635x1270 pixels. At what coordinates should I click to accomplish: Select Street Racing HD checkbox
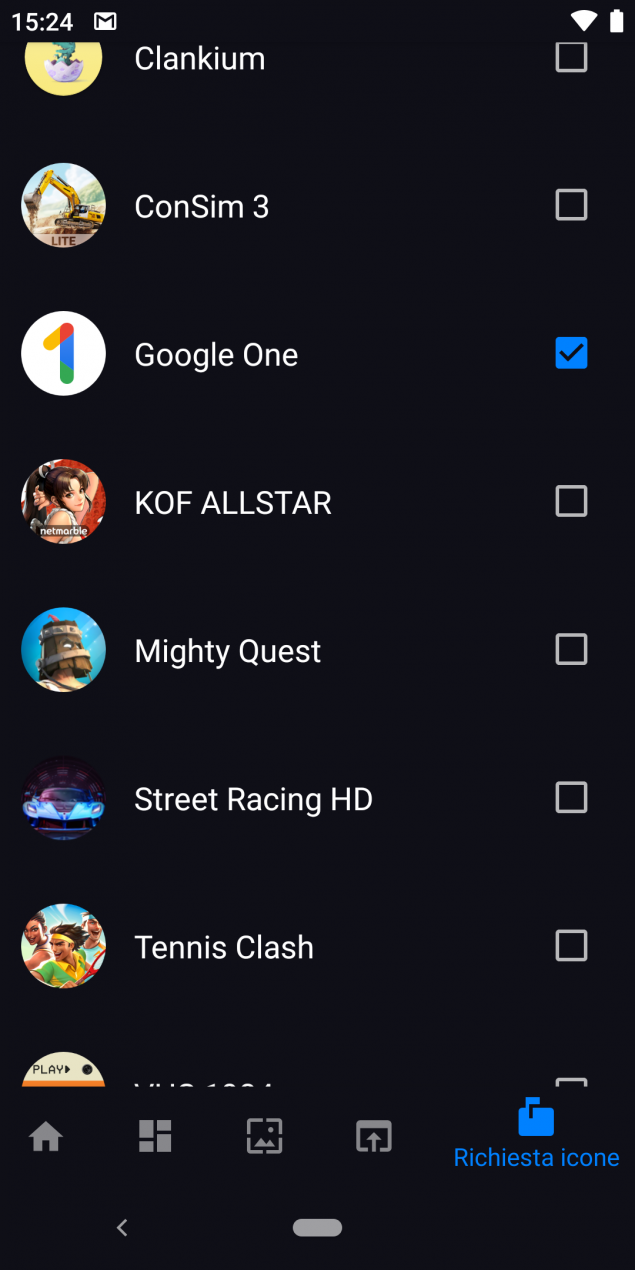571,797
